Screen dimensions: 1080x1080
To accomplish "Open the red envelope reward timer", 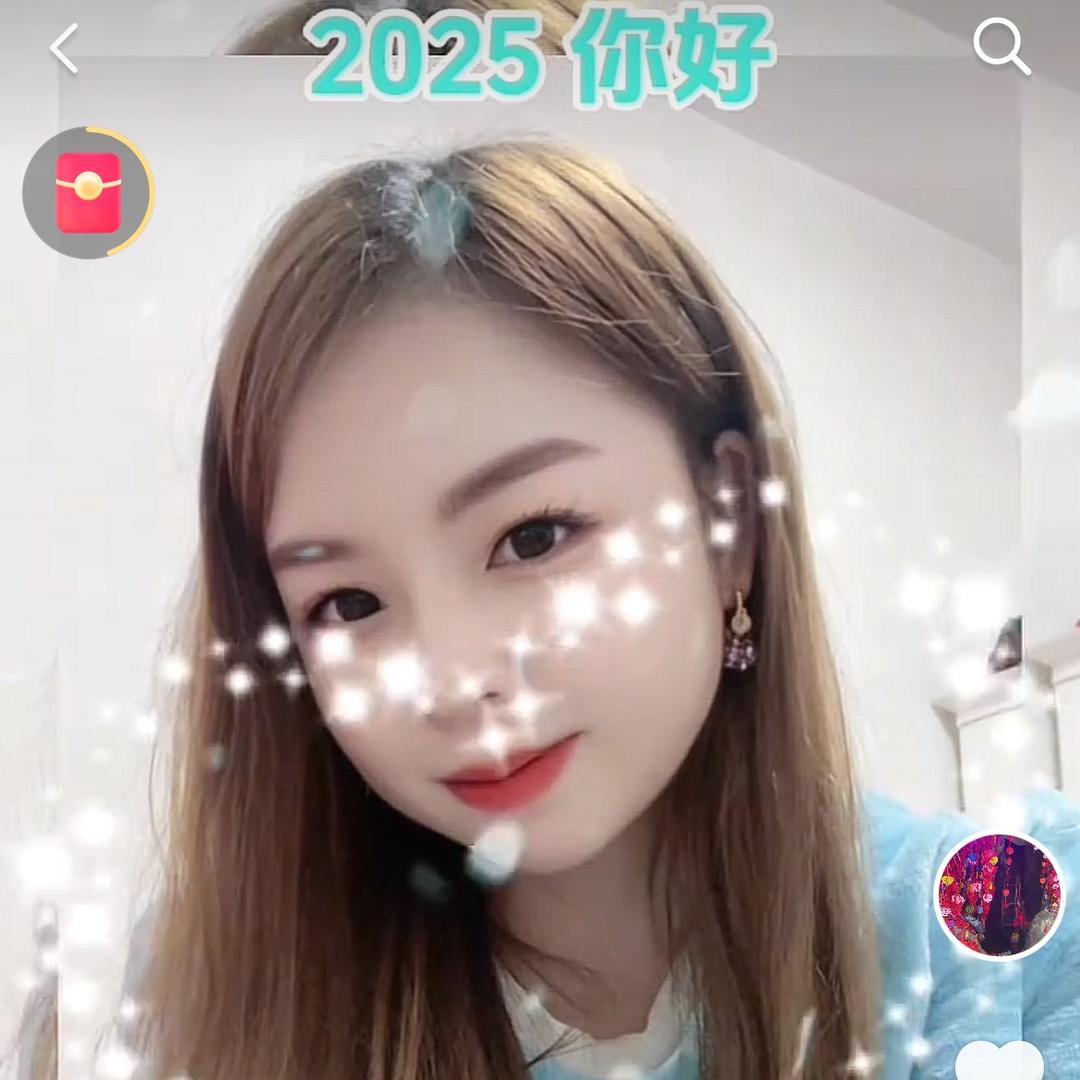I will tap(88, 193).
